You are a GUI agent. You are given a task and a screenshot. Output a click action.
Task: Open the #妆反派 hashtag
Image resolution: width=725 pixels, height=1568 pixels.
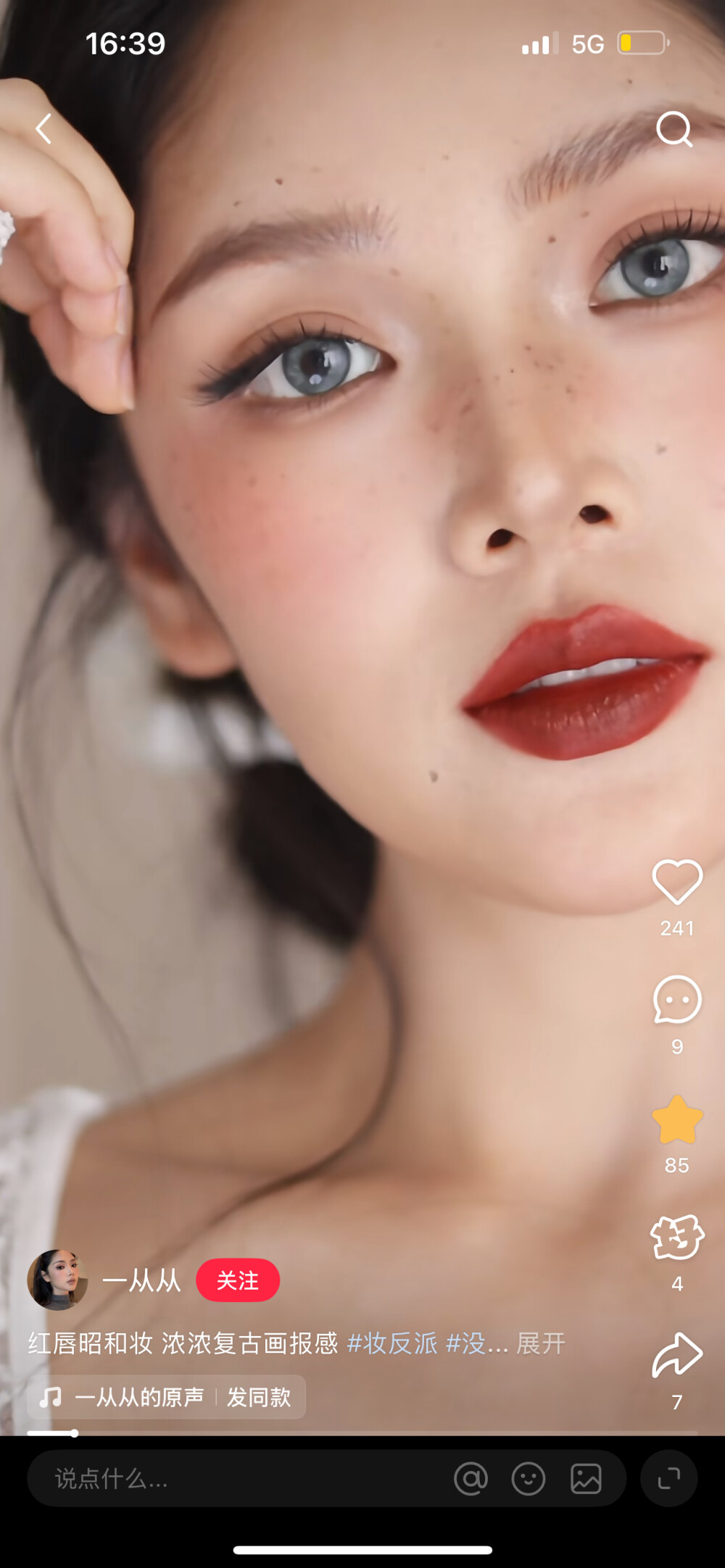[x=392, y=1343]
